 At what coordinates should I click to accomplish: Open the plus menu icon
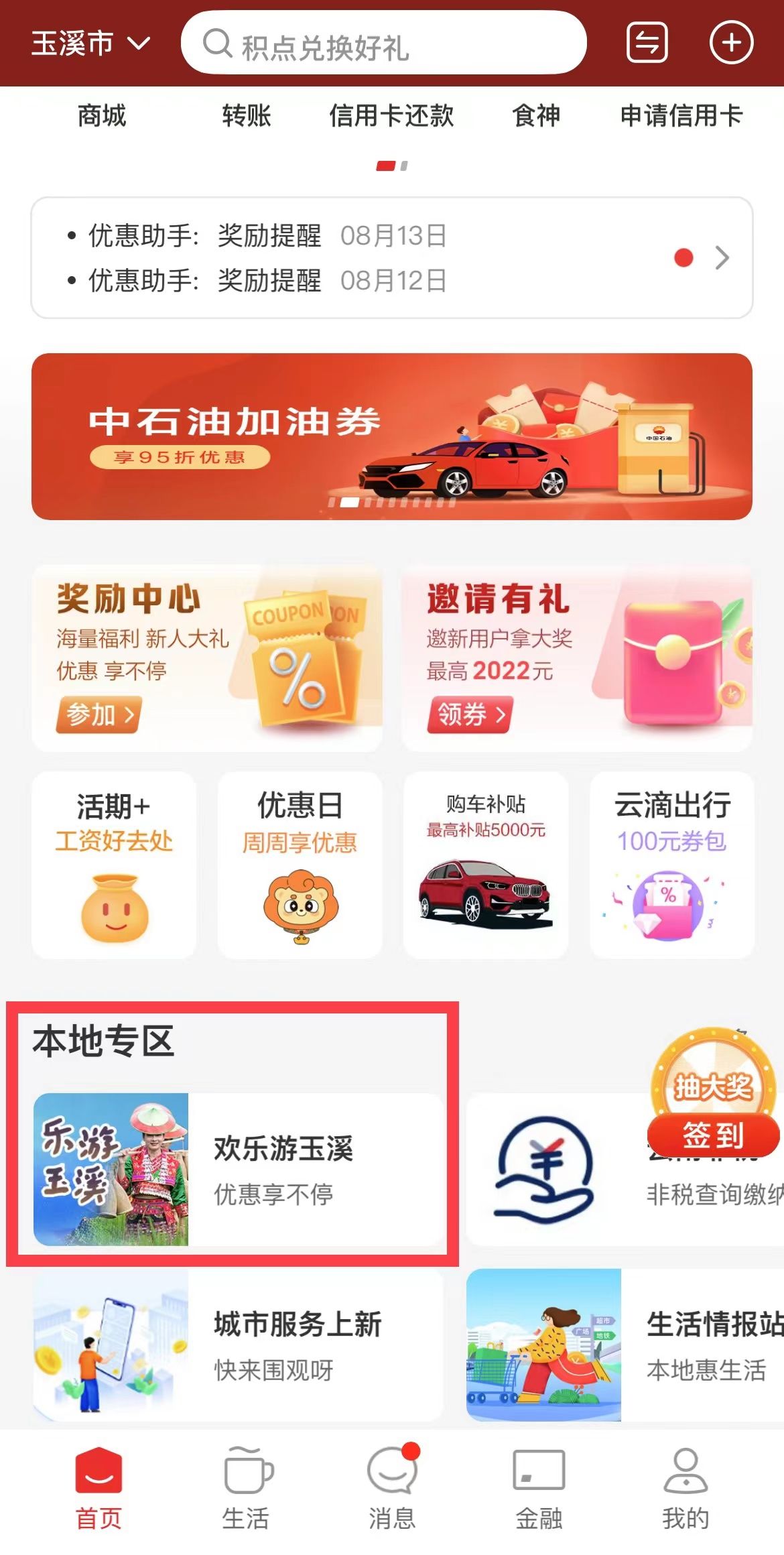[x=731, y=44]
